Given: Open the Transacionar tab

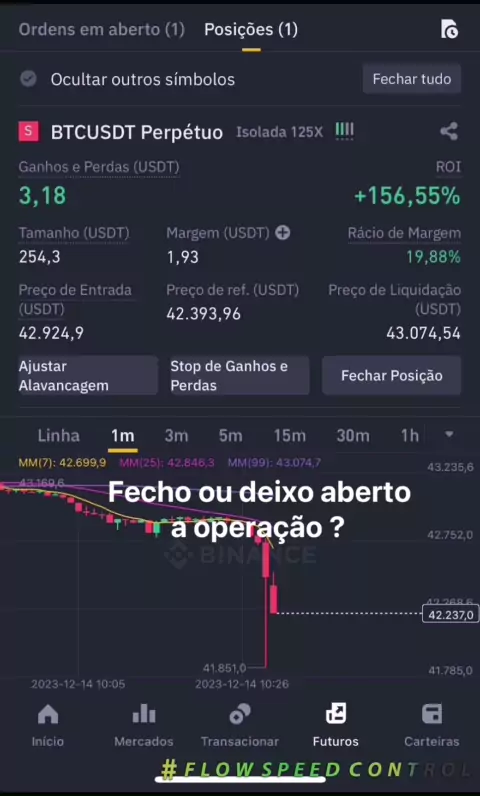Looking at the screenshot, I should 239,725.
